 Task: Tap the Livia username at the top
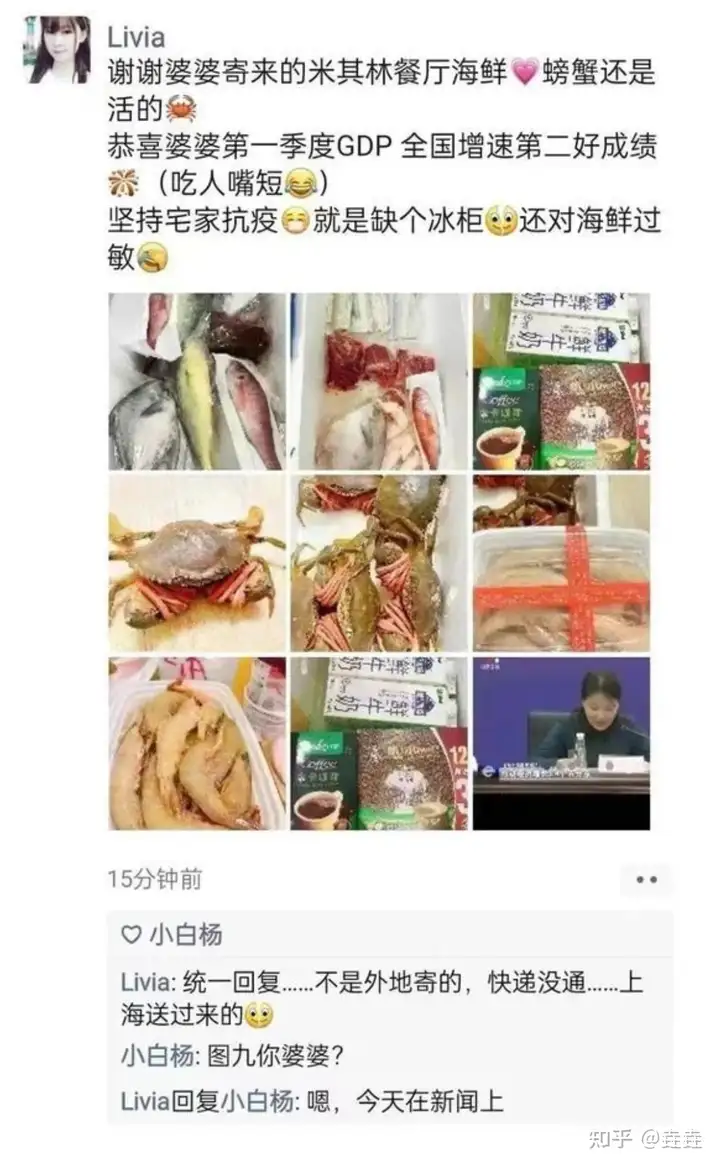[136, 36]
